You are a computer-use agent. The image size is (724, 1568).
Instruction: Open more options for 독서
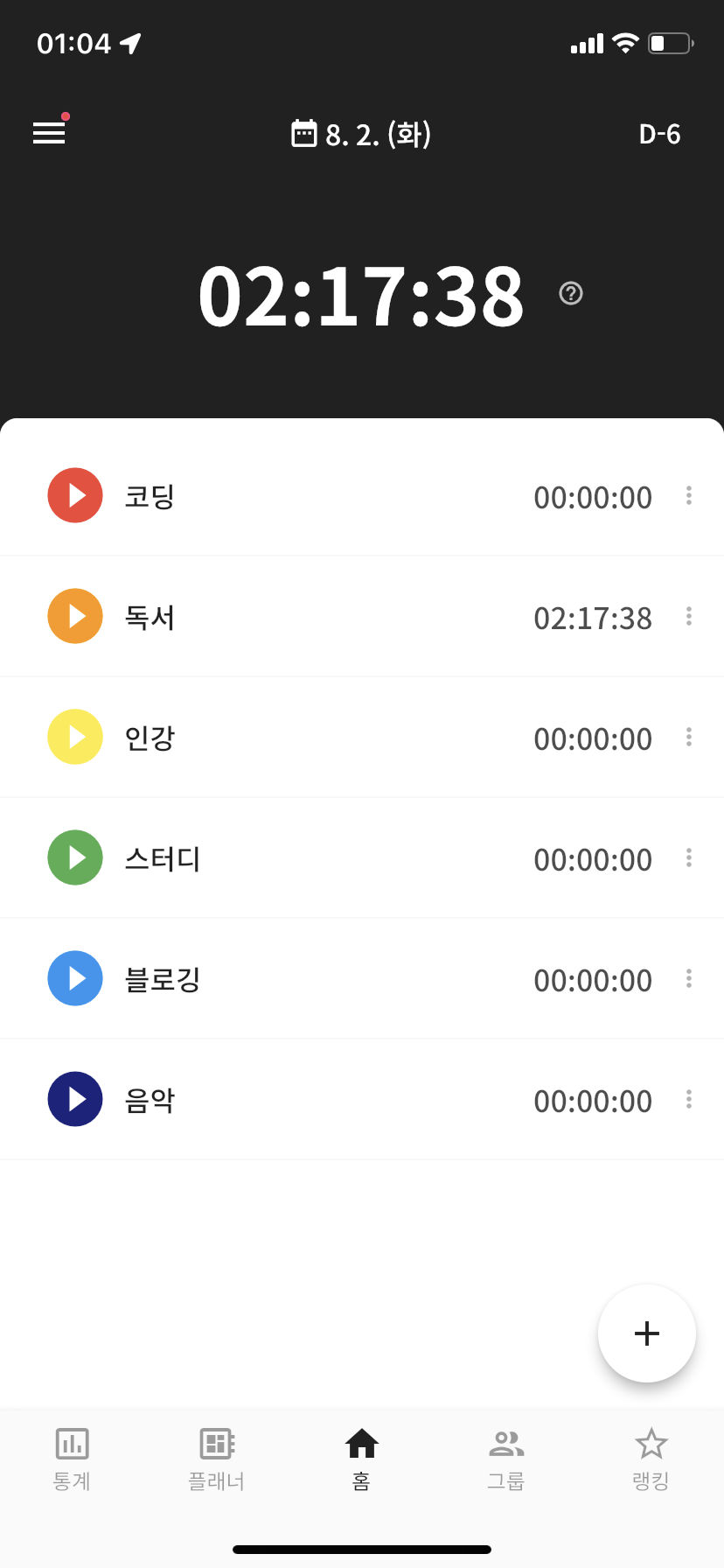point(689,616)
